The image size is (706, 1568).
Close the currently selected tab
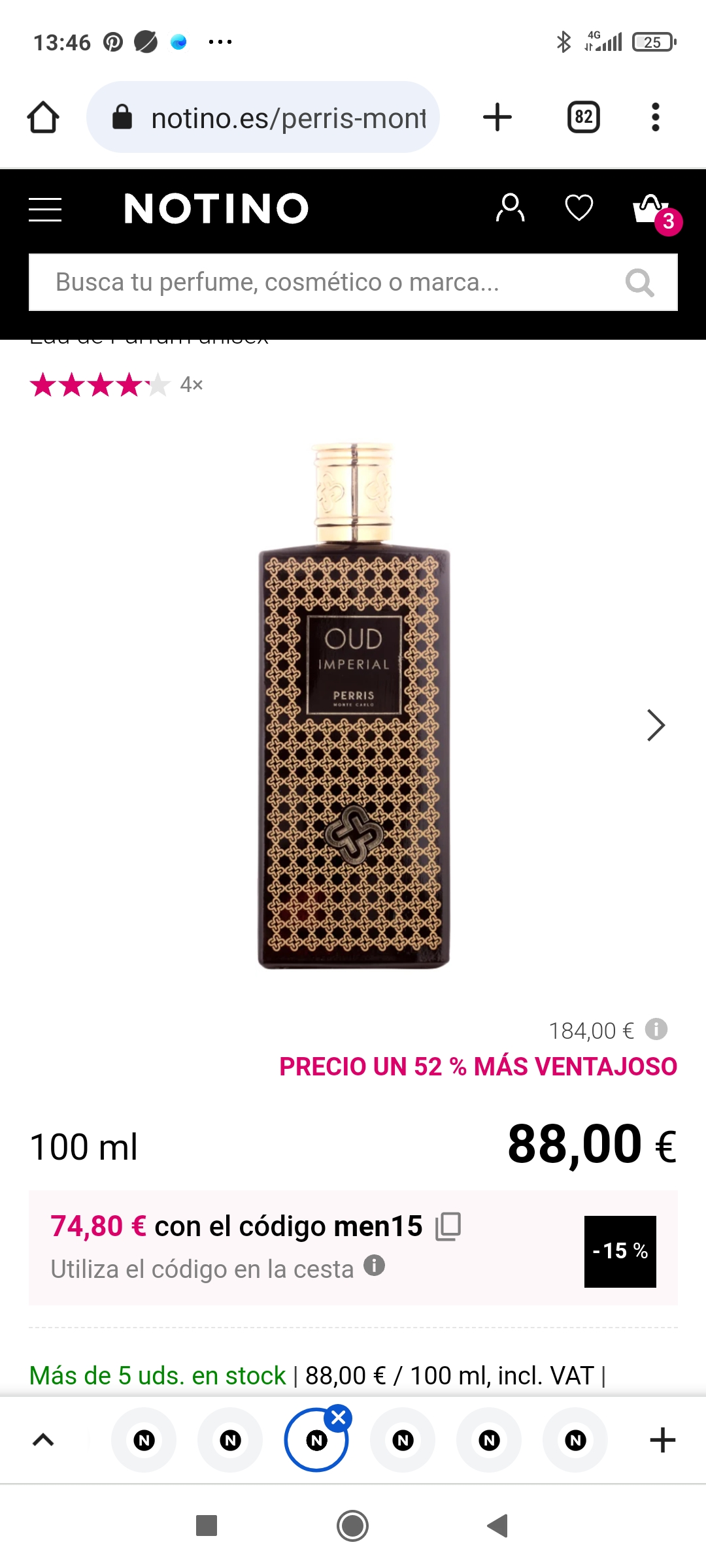pos(339,1417)
